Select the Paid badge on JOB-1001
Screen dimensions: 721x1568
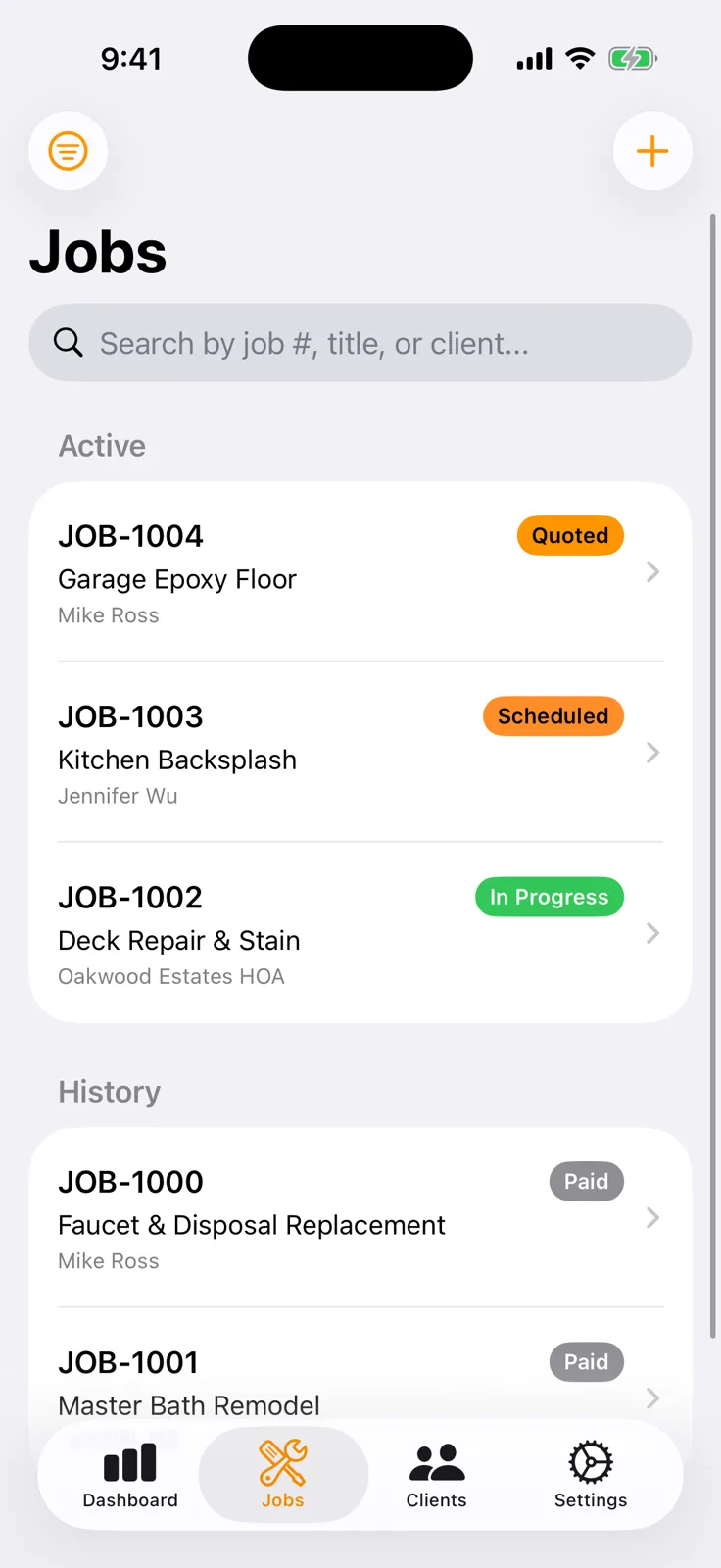(x=586, y=1361)
